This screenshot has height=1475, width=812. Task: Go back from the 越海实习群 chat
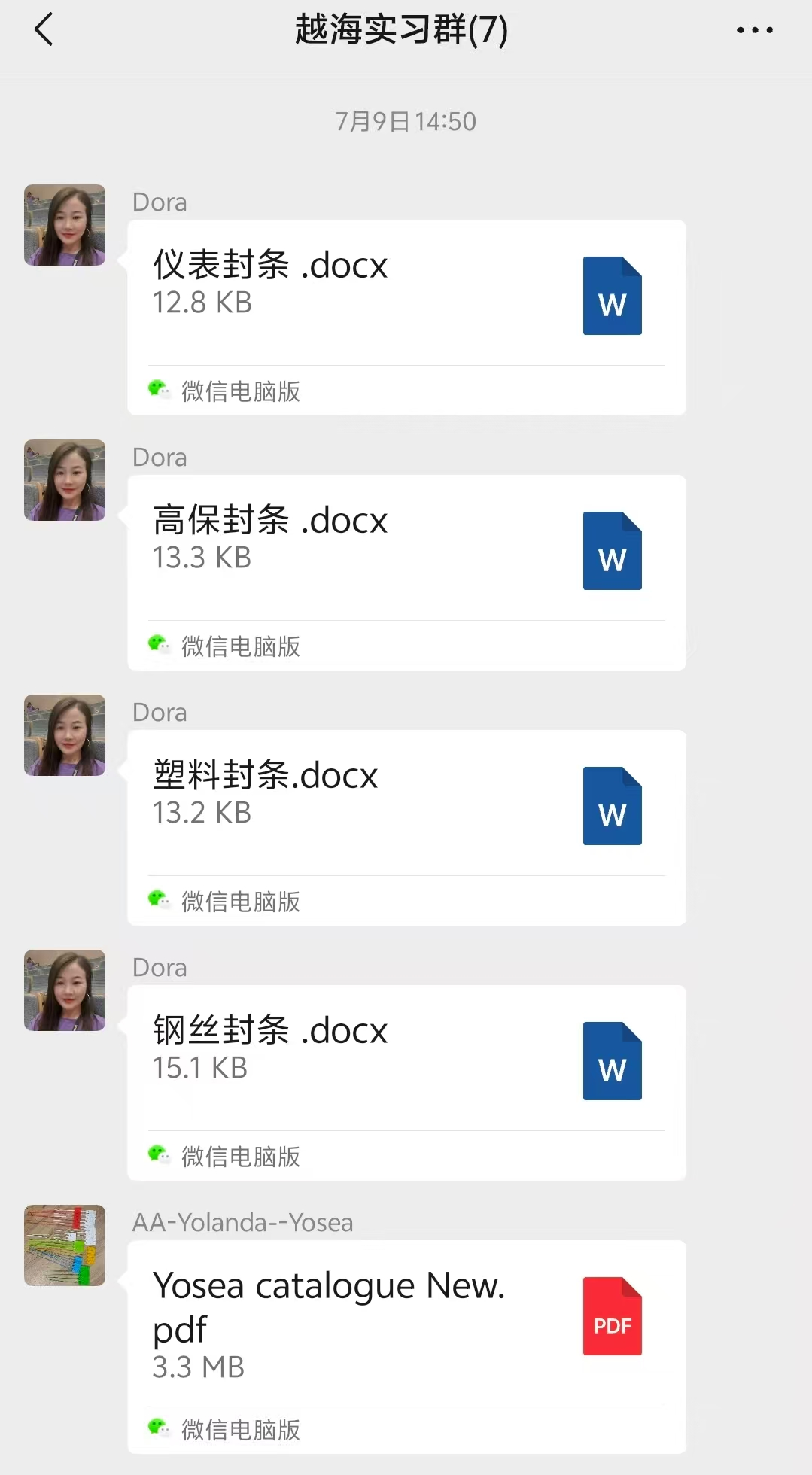[x=44, y=30]
